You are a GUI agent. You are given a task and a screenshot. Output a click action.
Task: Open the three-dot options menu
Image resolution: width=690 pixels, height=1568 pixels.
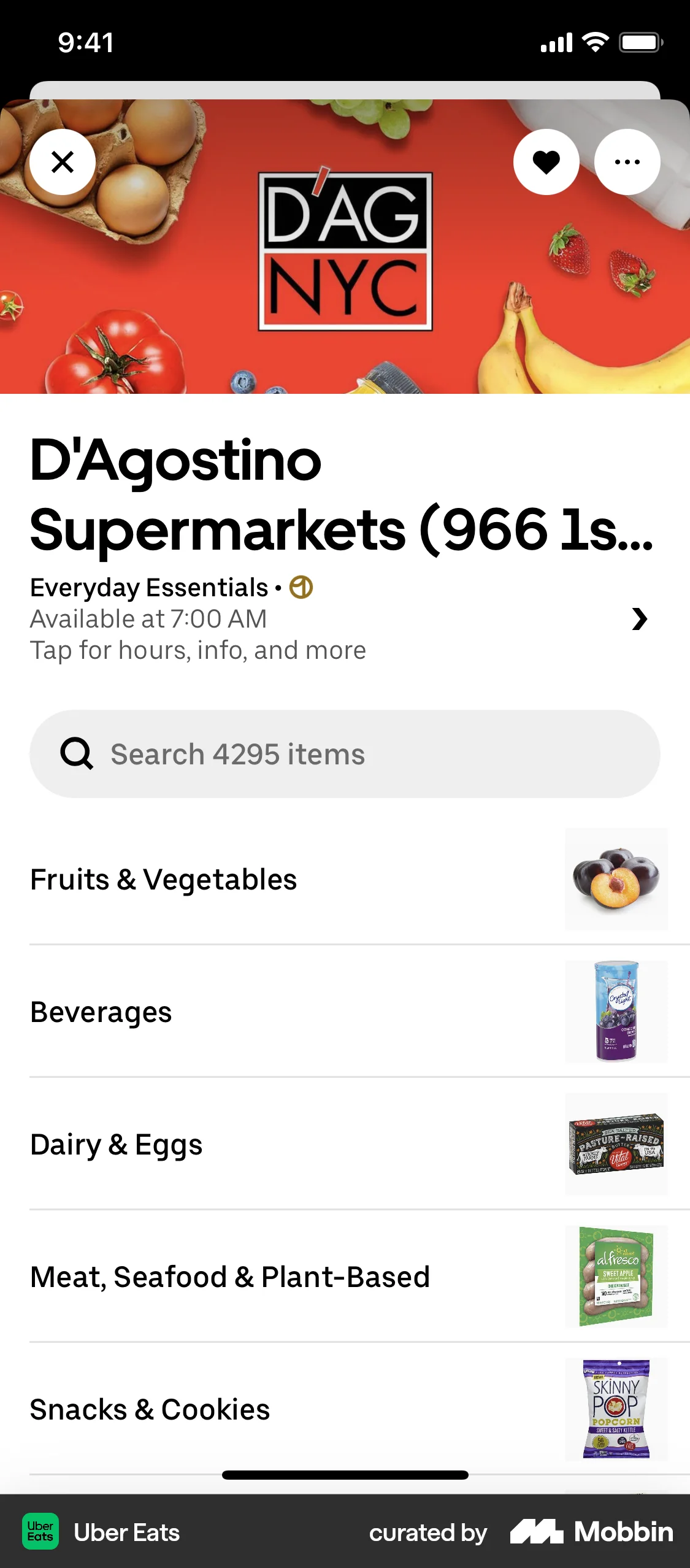(627, 161)
